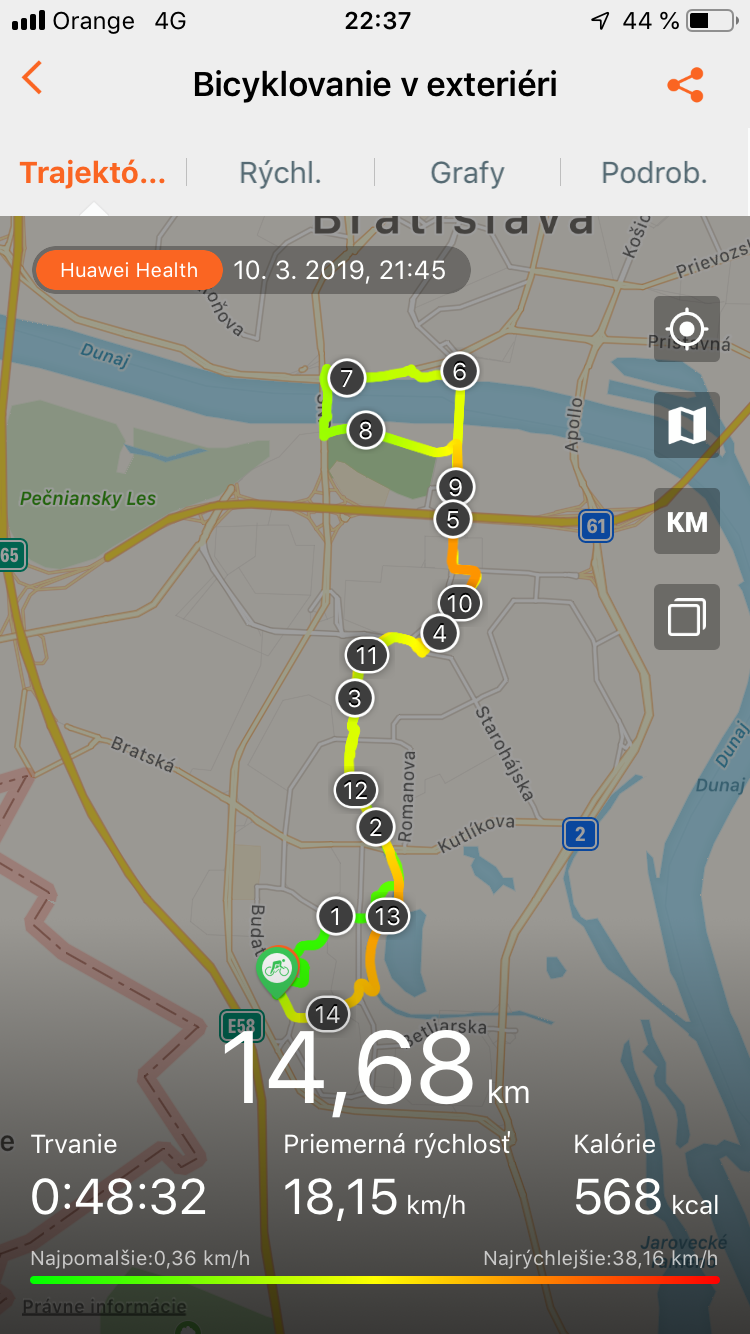Toggle the KM distance markers
Screen dimensions: 750x1334
(x=687, y=521)
